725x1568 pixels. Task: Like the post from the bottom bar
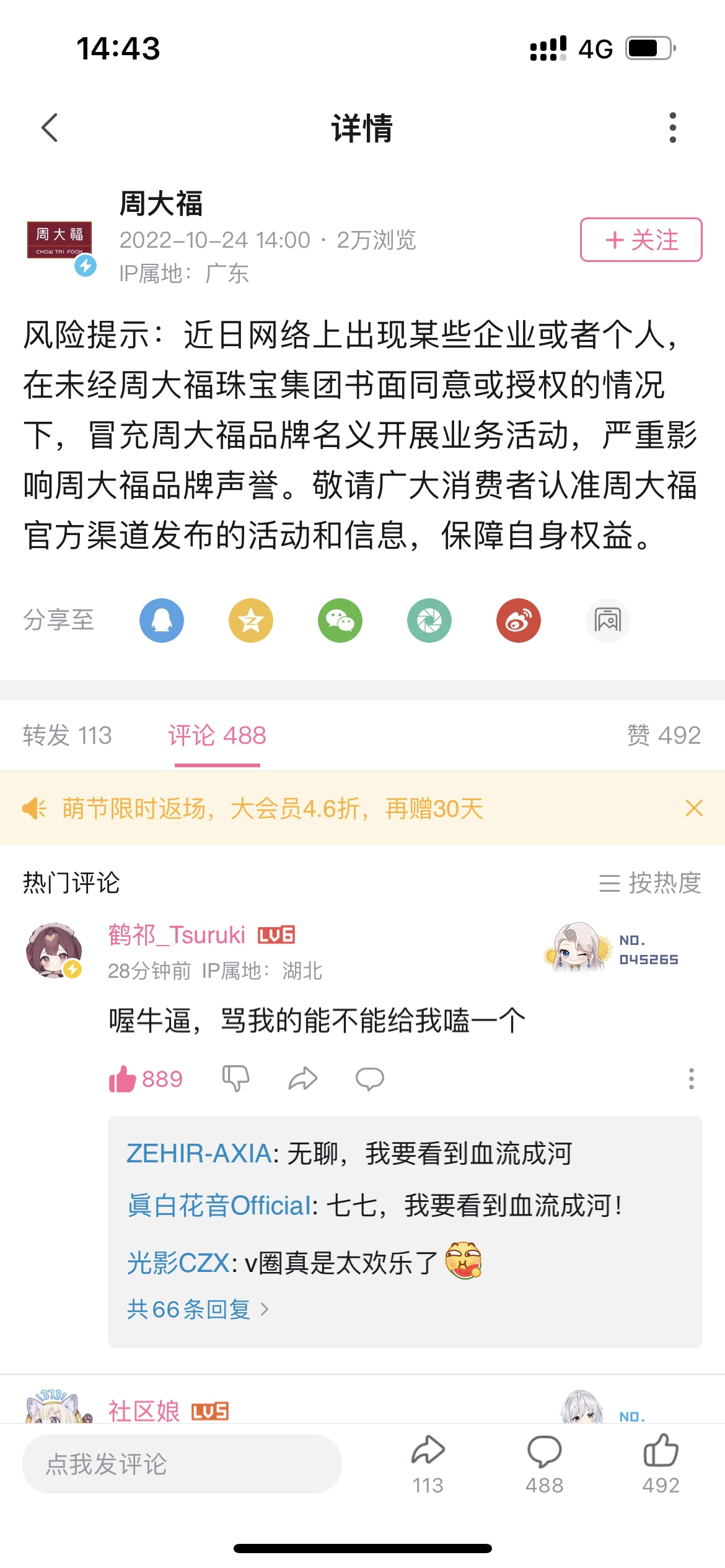coord(661,1463)
